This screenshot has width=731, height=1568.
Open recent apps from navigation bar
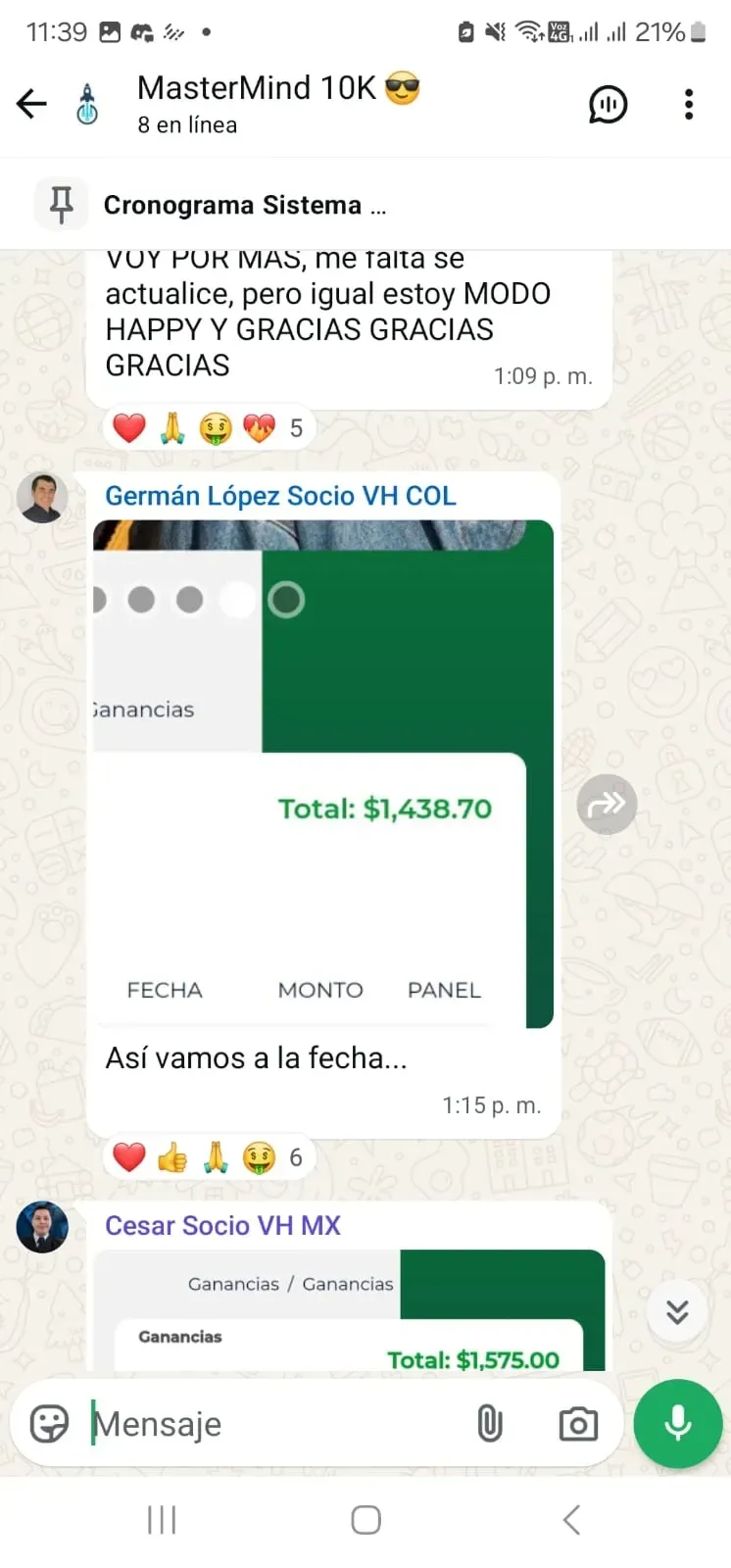tap(162, 1520)
